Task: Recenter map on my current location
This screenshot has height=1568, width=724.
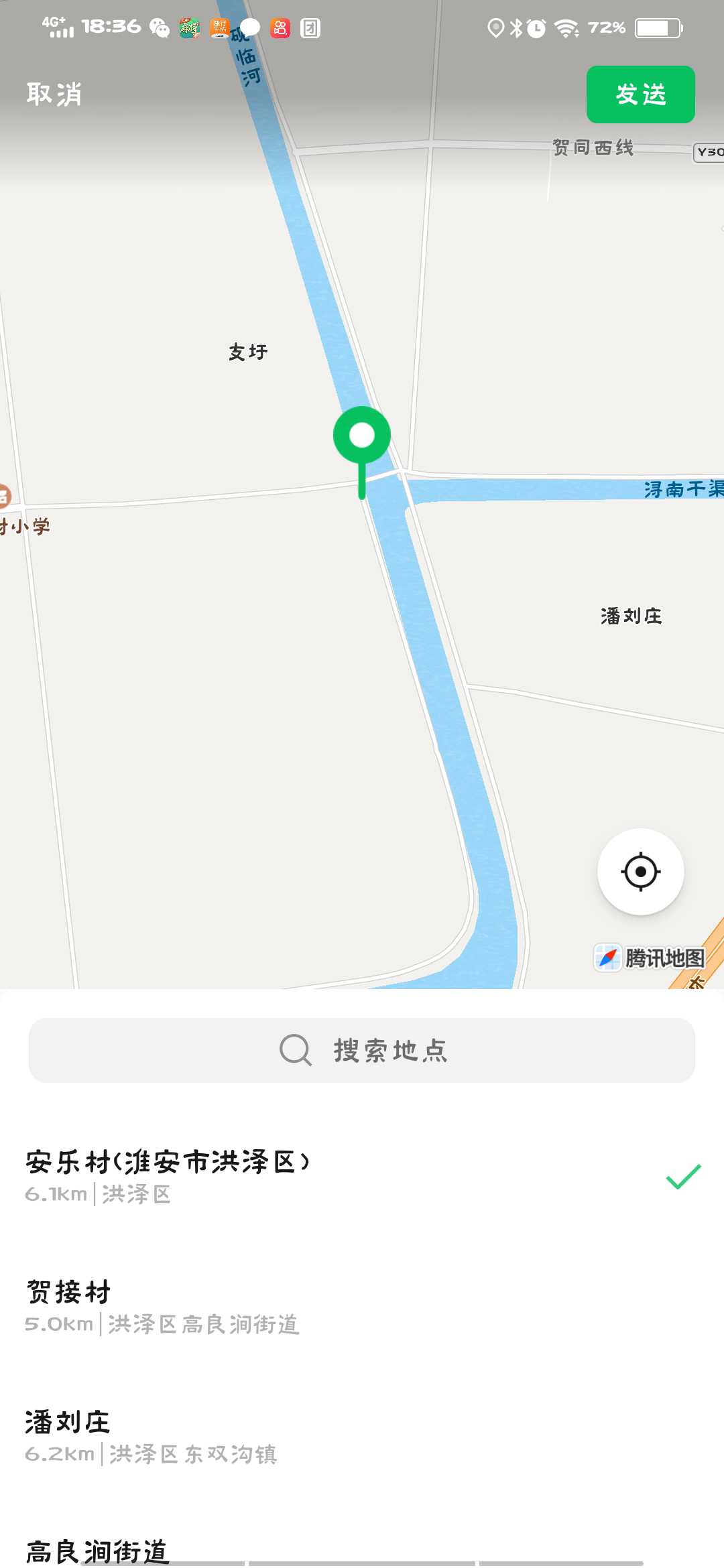Action: pos(640,871)
